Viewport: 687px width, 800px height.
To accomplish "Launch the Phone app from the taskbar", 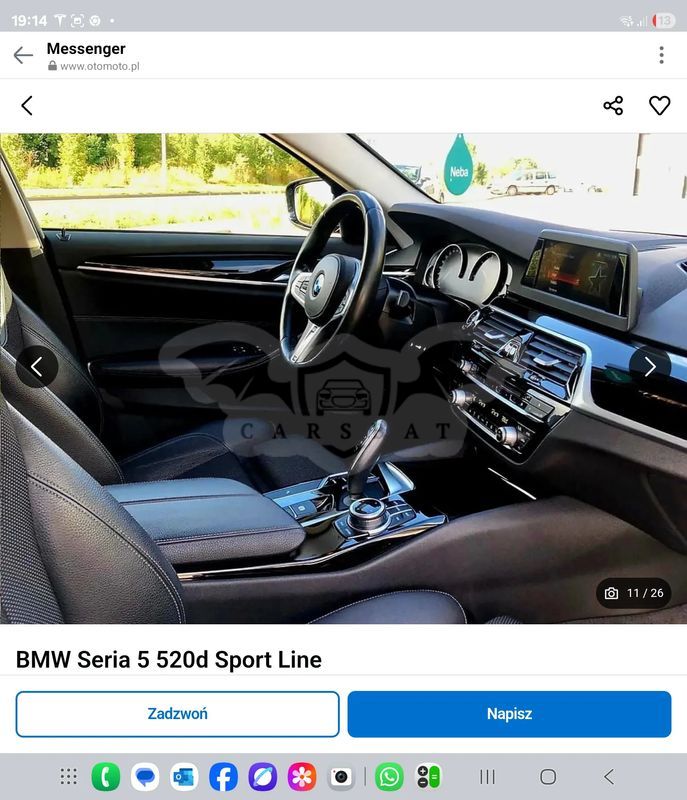I will click(106, 777).
